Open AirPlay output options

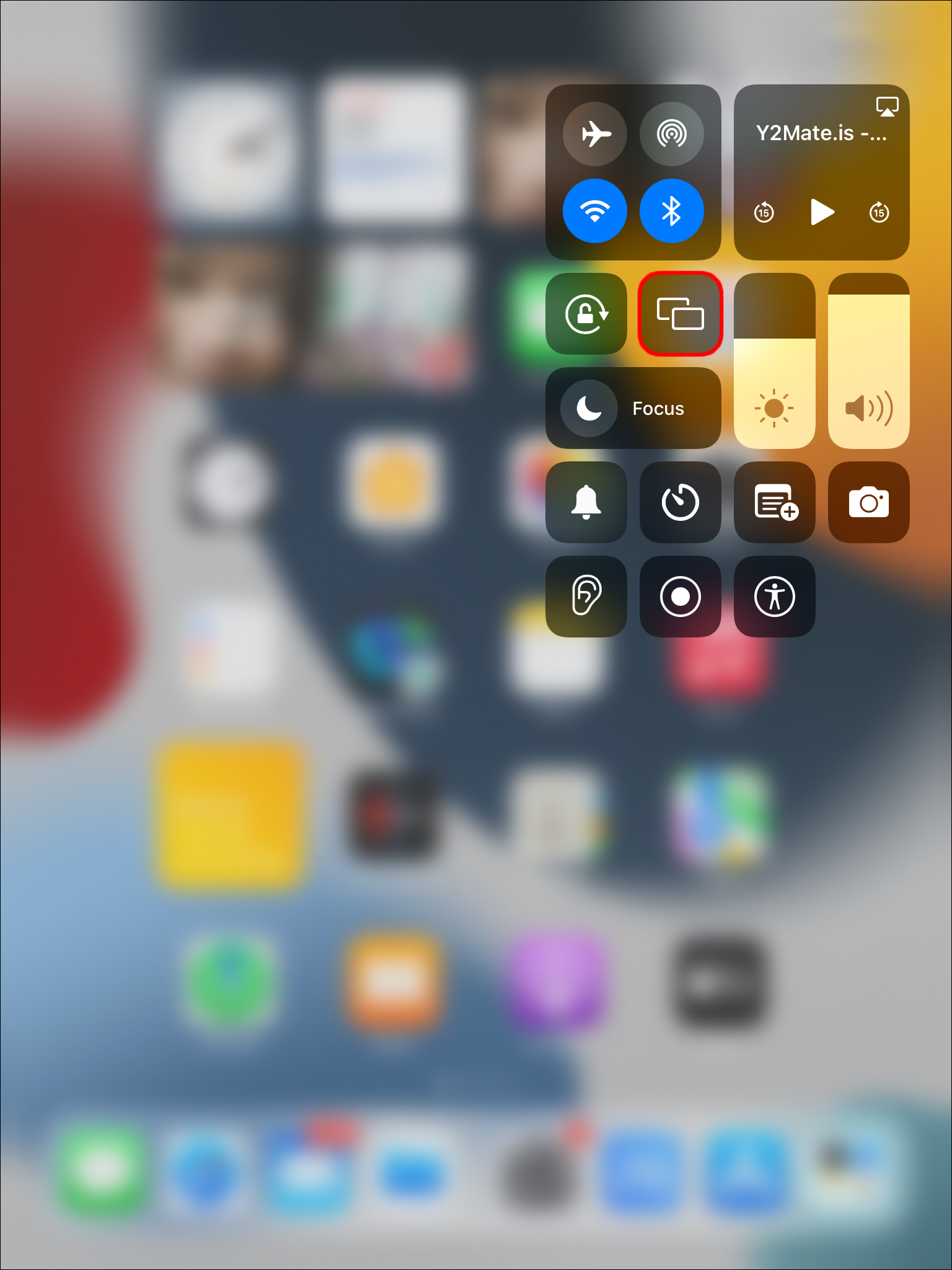pyautogui.click(x=887, y=107)
